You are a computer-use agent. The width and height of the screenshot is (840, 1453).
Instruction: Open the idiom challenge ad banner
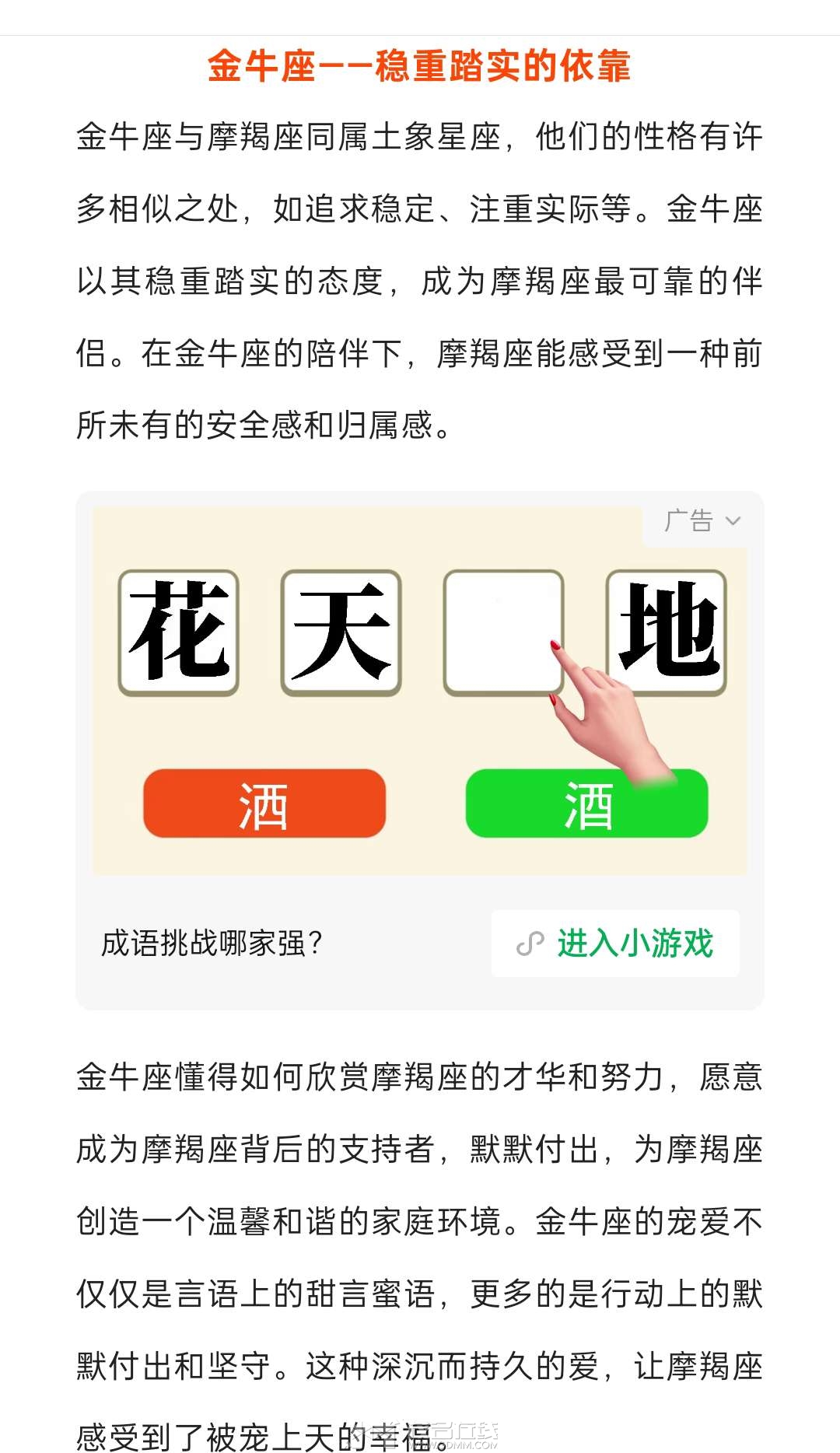click(420, 692)
